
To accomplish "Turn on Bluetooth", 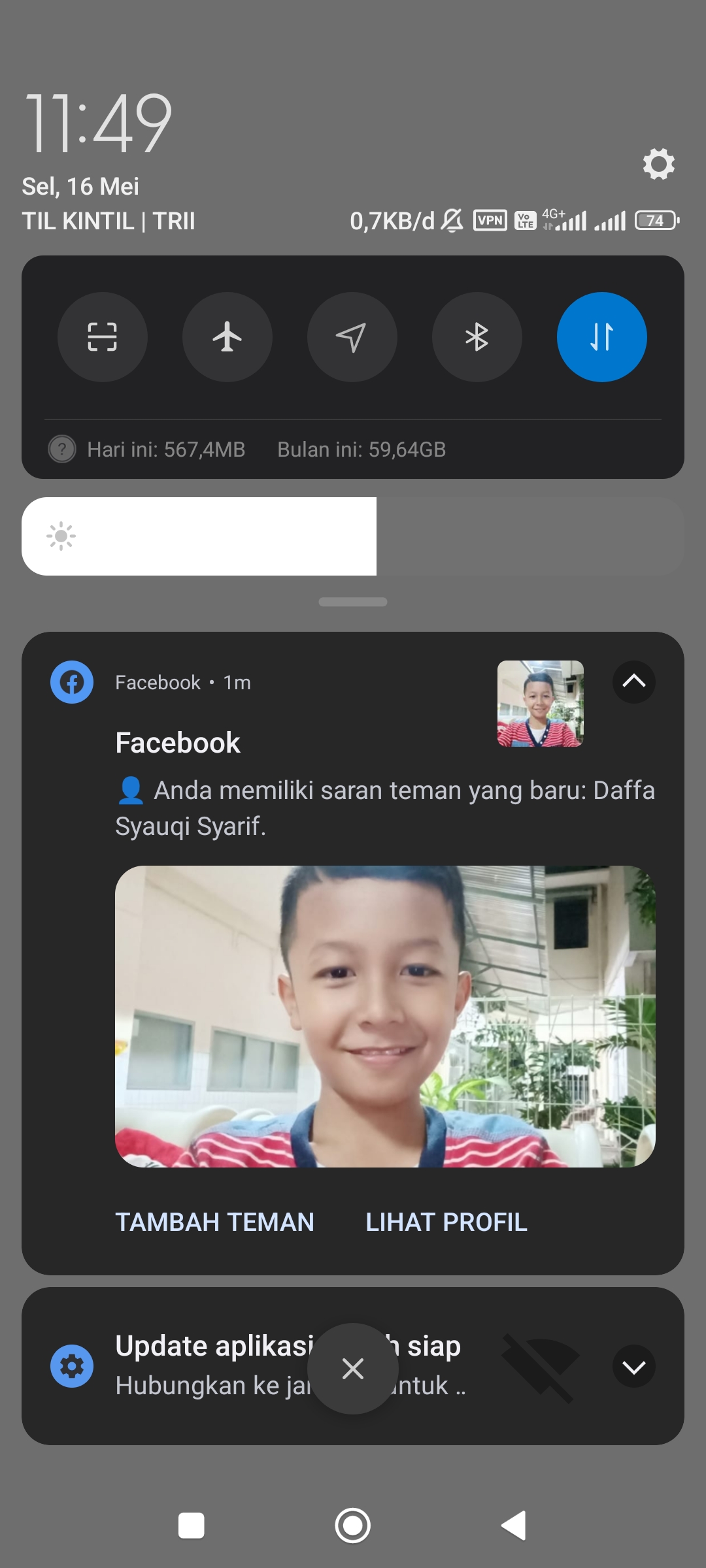I will point(477,337).
